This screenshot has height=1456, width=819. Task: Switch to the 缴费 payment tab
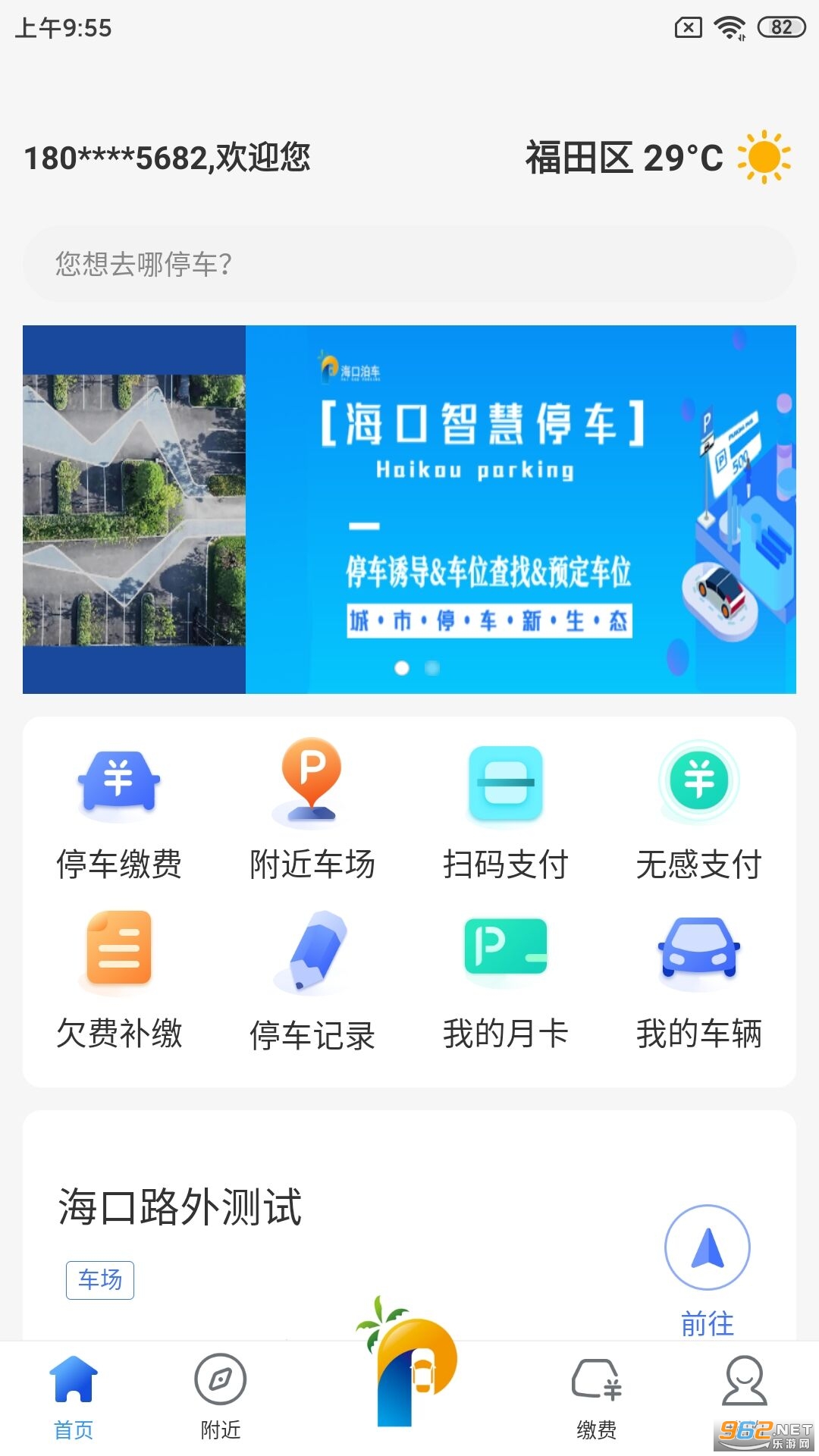(596, 1397)
